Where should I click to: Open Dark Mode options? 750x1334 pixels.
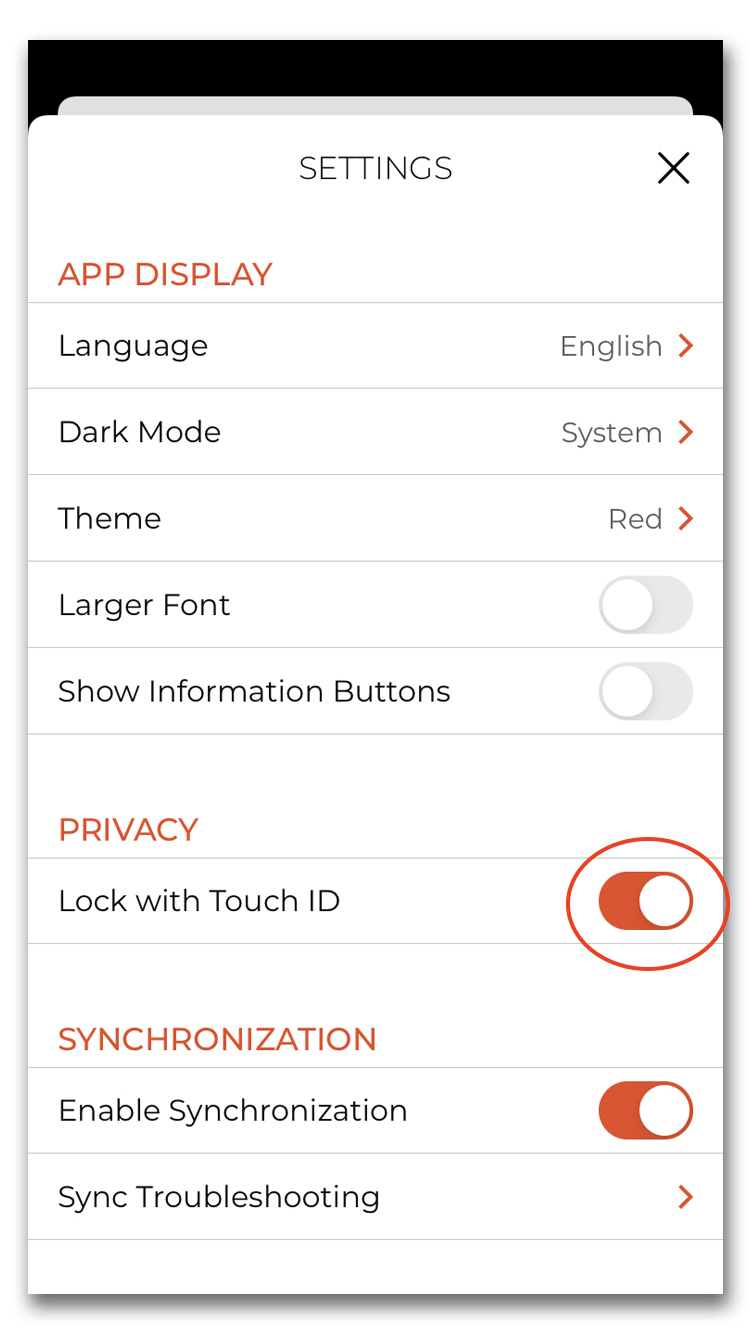(375, 432)
